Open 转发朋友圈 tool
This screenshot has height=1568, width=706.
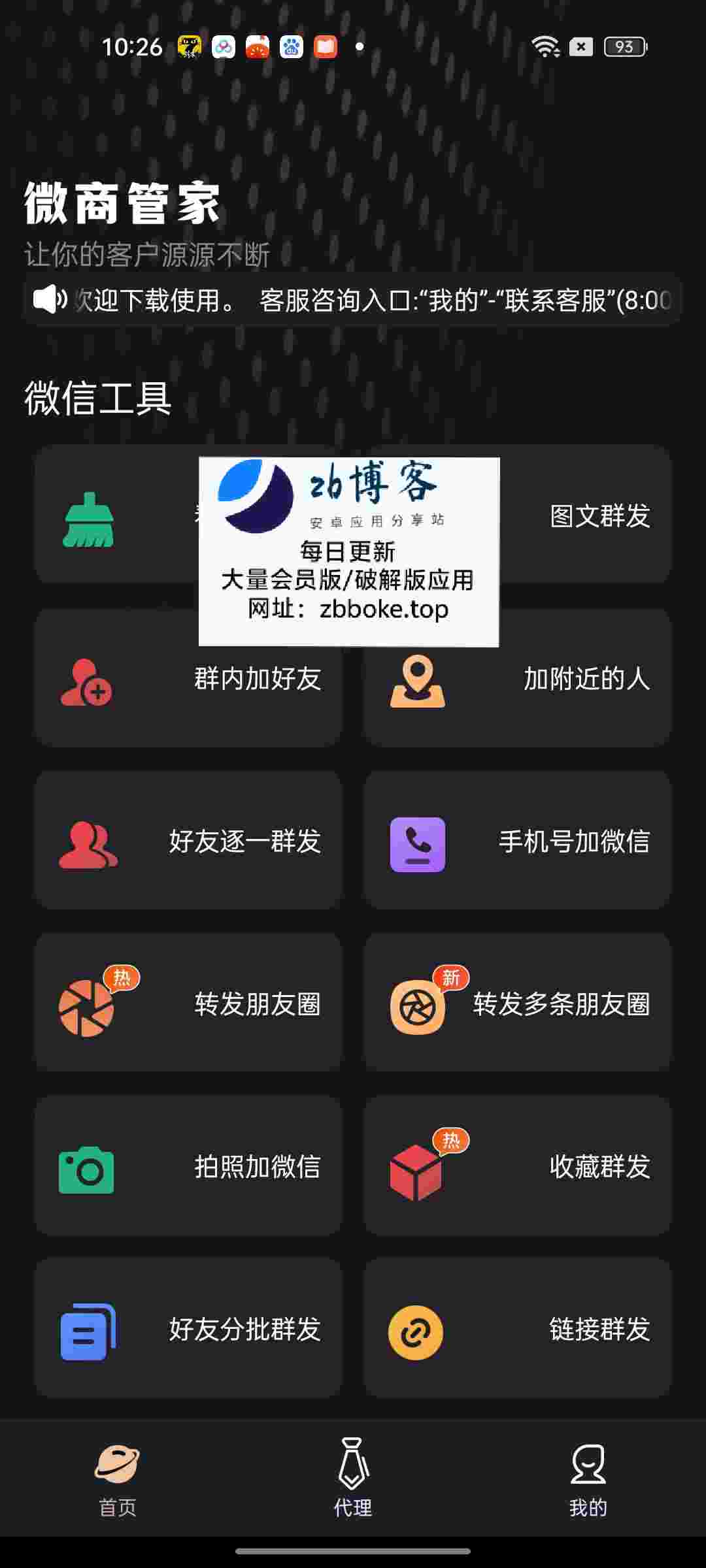[188, 1004]
